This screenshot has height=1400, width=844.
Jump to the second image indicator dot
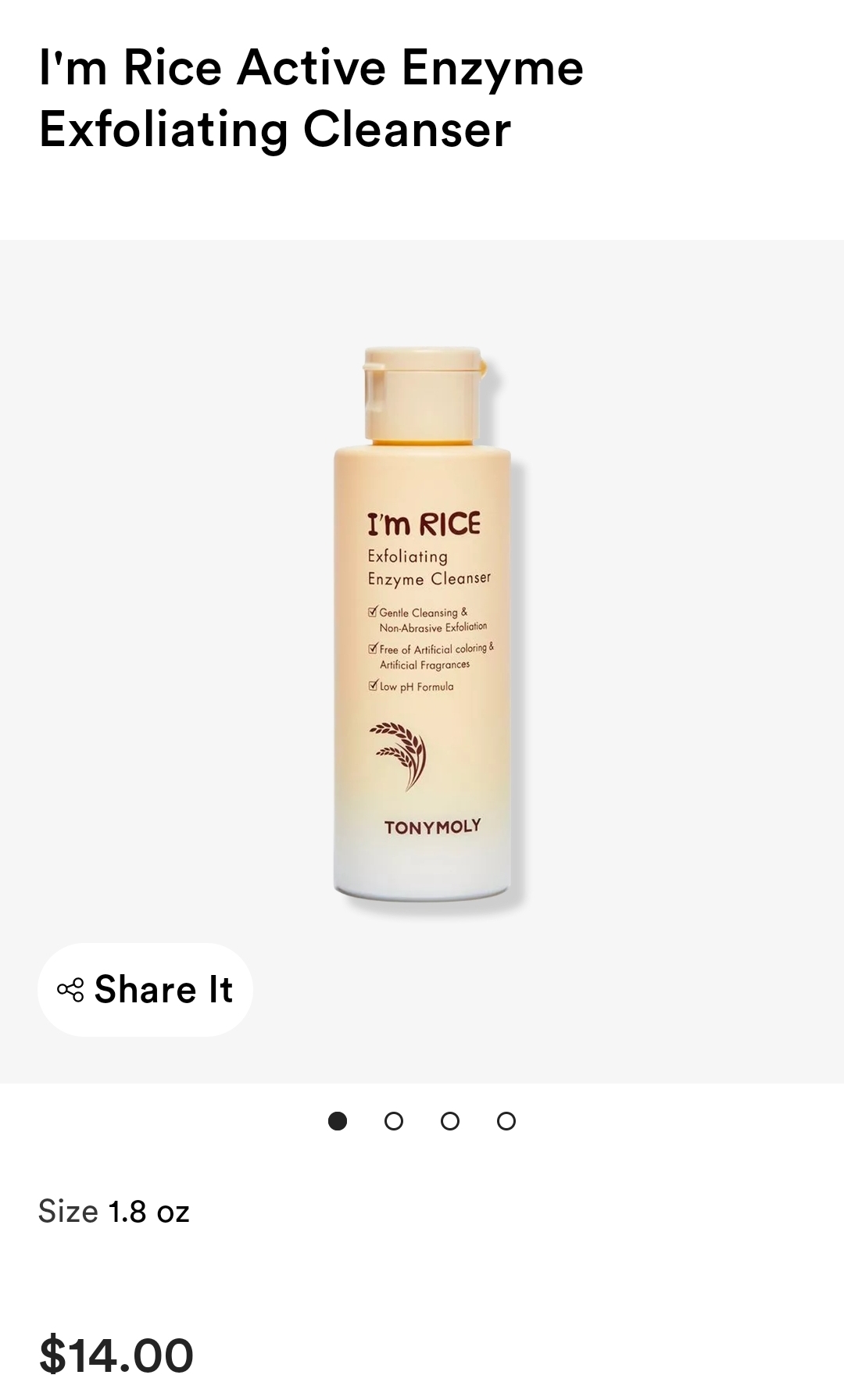pyautogui.click(x=394, y=1121)
